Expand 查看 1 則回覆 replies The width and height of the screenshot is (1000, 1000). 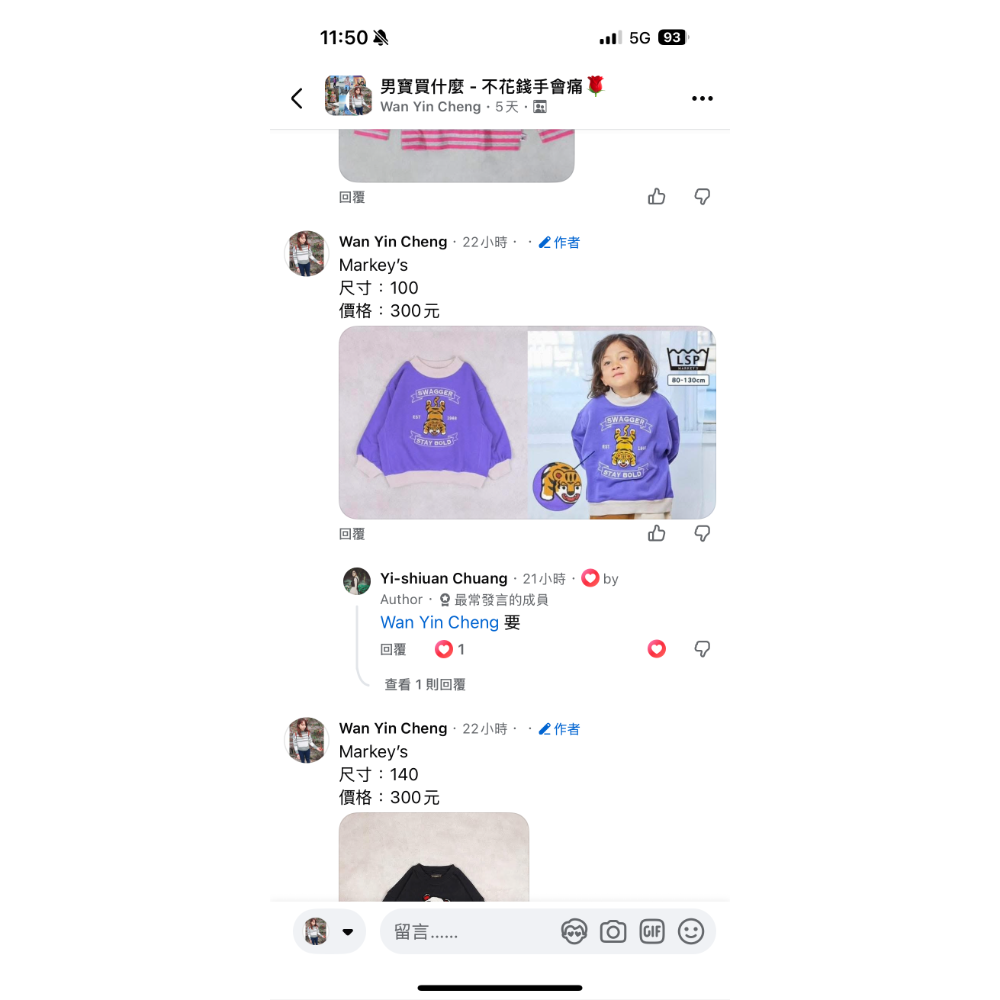[425, 684]
